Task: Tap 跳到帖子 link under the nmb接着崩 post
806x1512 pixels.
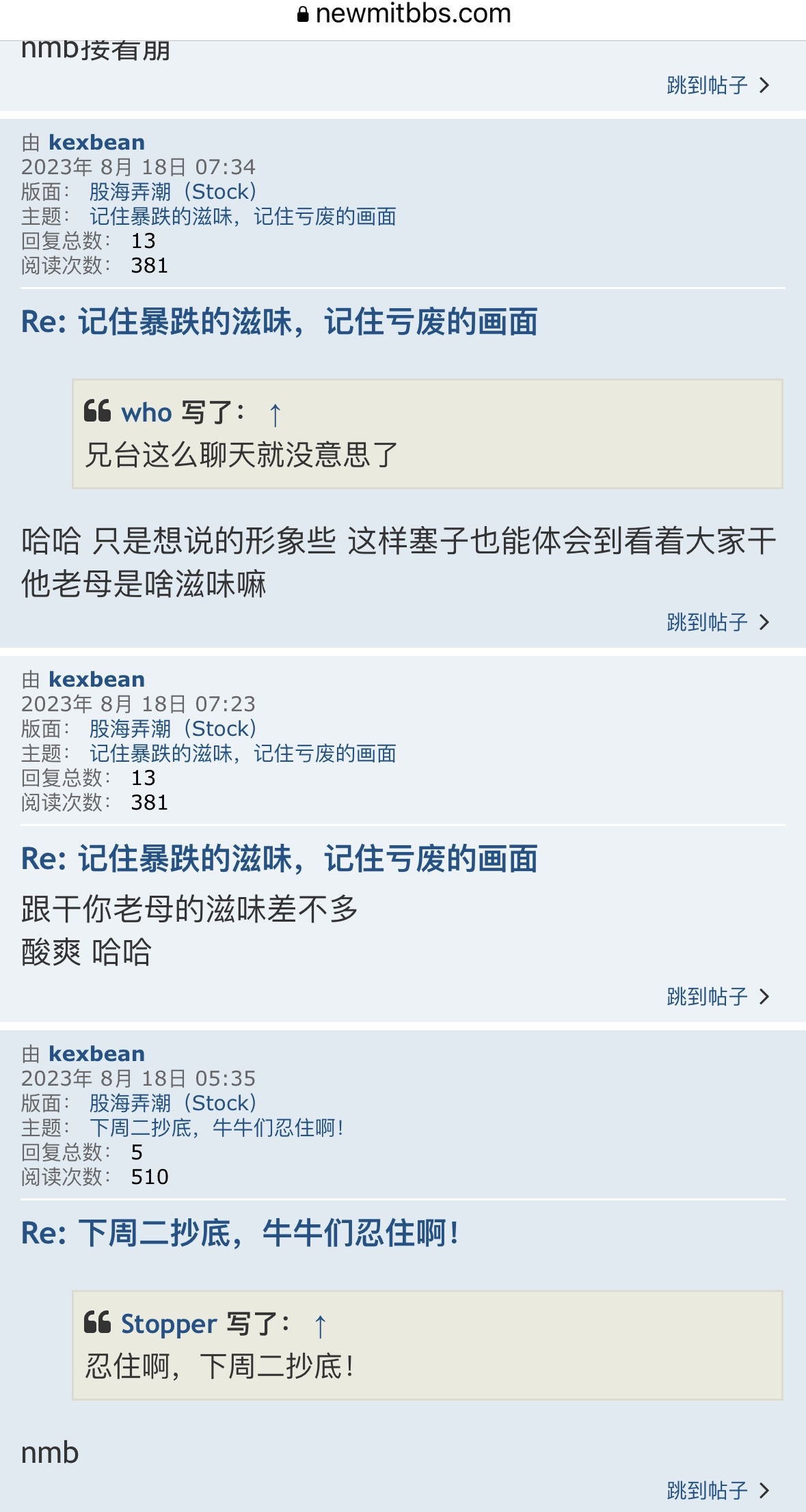Action: coord(717,85)
